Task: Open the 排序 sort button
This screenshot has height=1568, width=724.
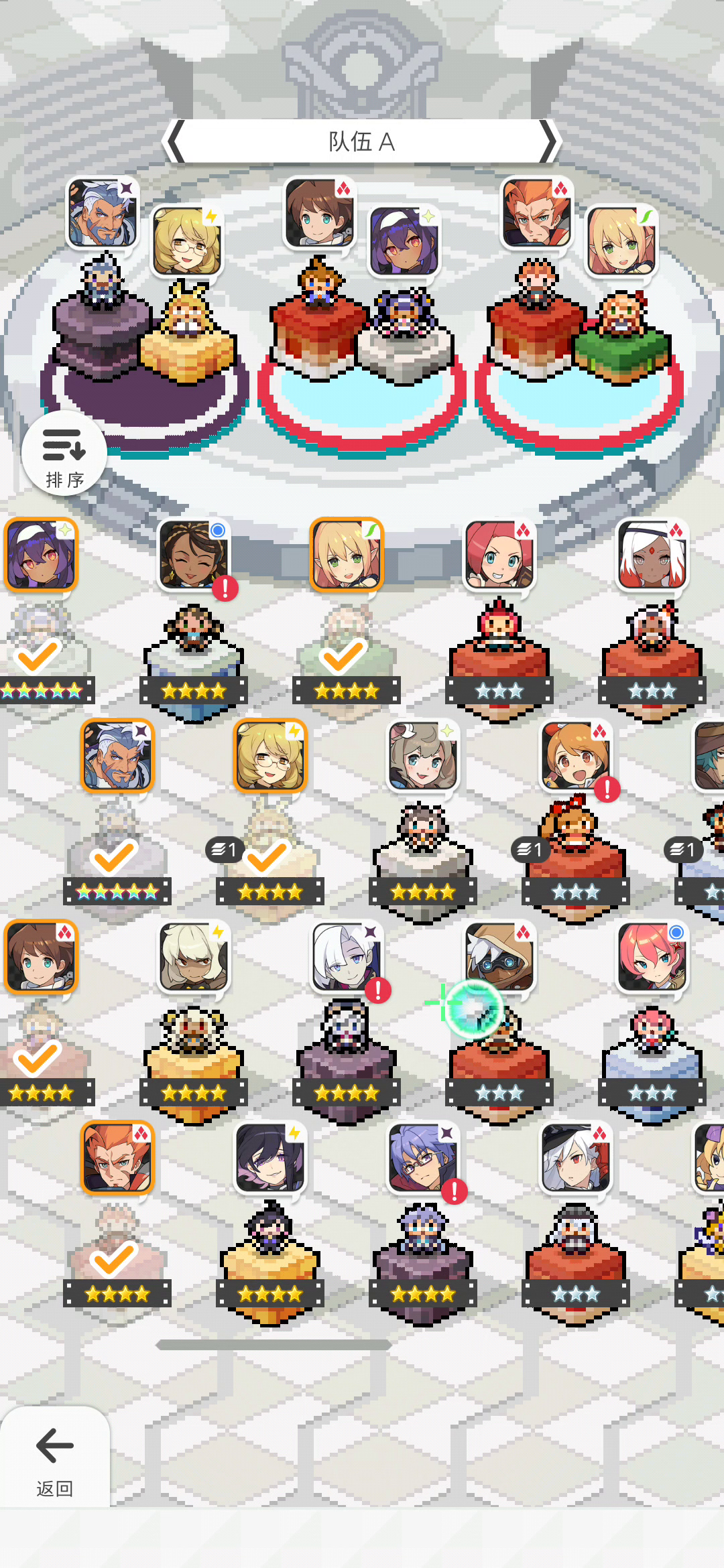Action: [64, 454]
